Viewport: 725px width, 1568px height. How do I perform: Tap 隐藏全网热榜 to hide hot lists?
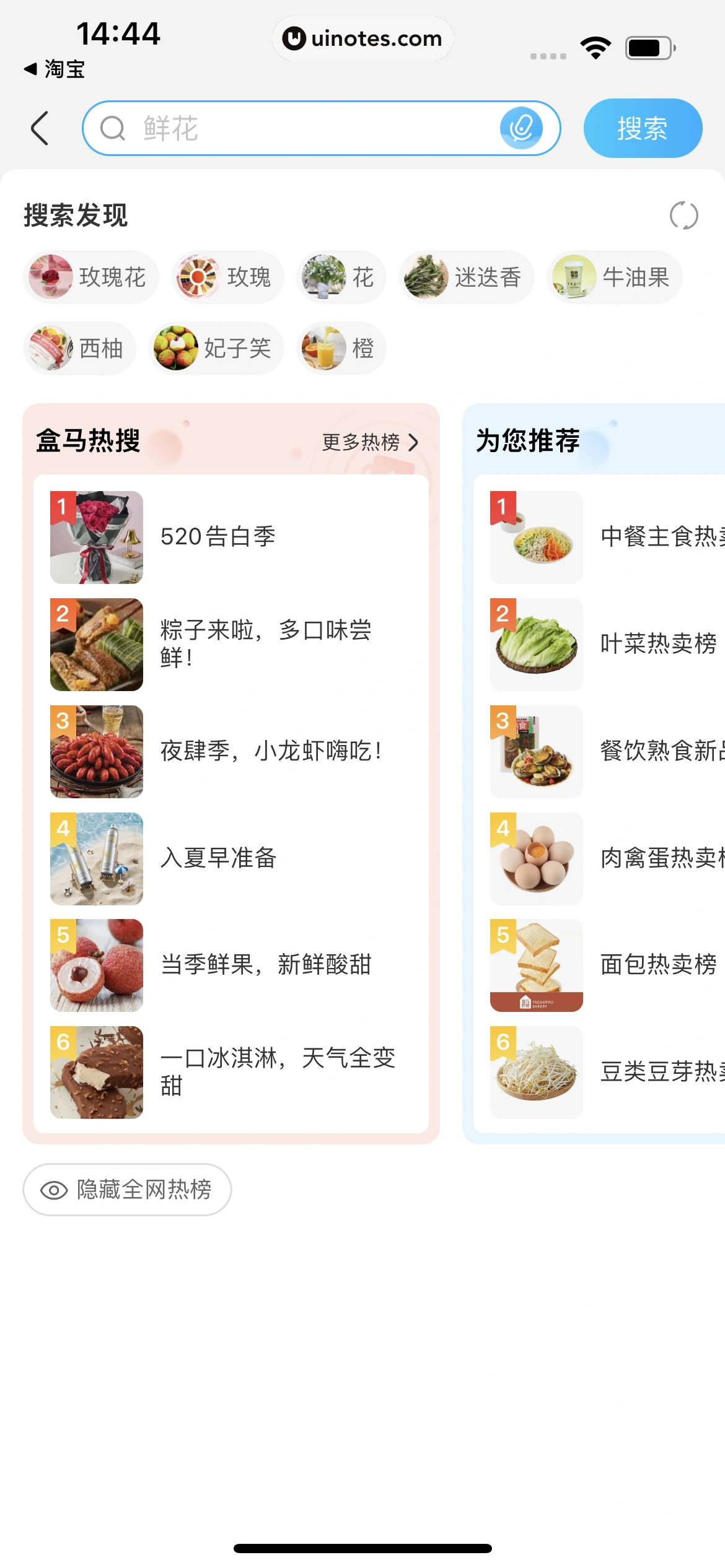(127, 1189)
